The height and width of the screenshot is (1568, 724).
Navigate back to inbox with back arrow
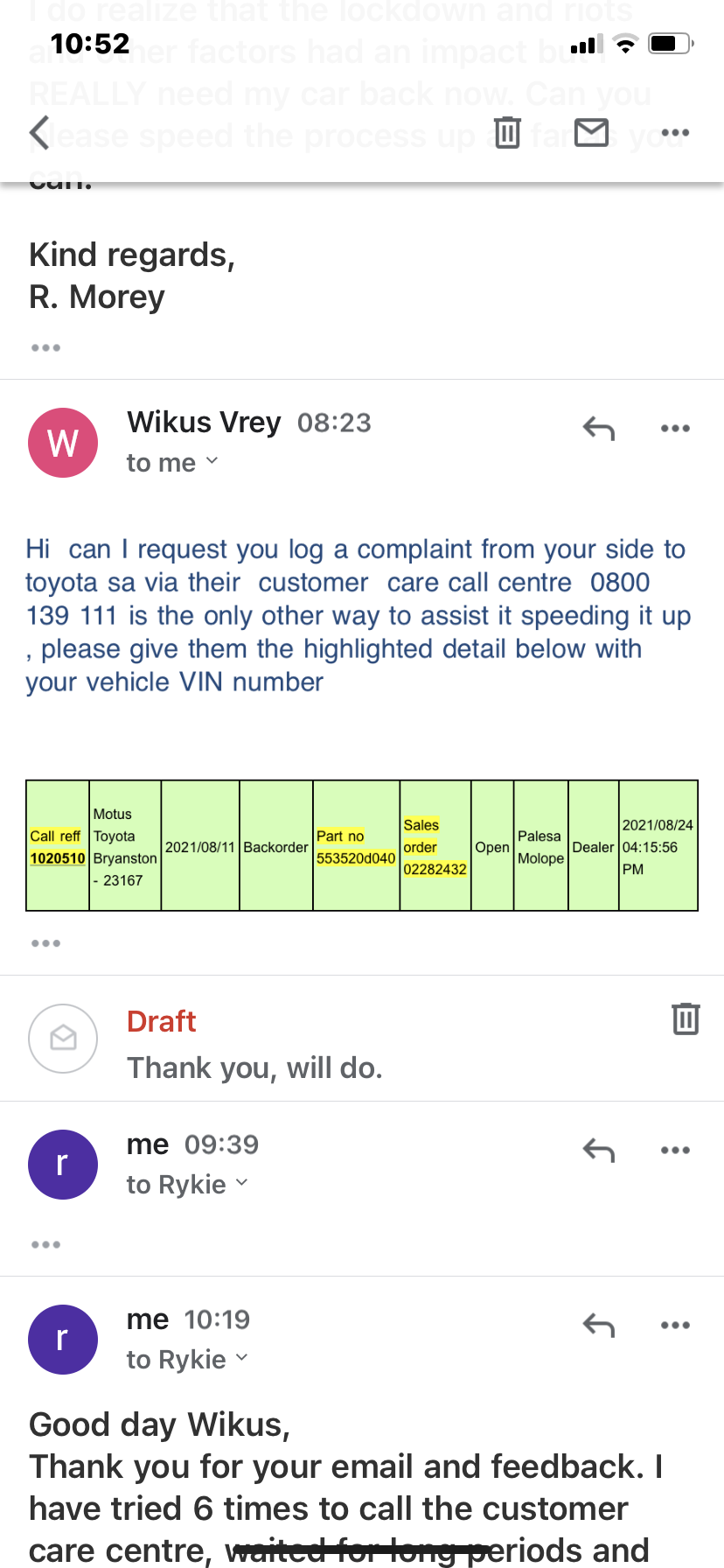coord(38,133)
